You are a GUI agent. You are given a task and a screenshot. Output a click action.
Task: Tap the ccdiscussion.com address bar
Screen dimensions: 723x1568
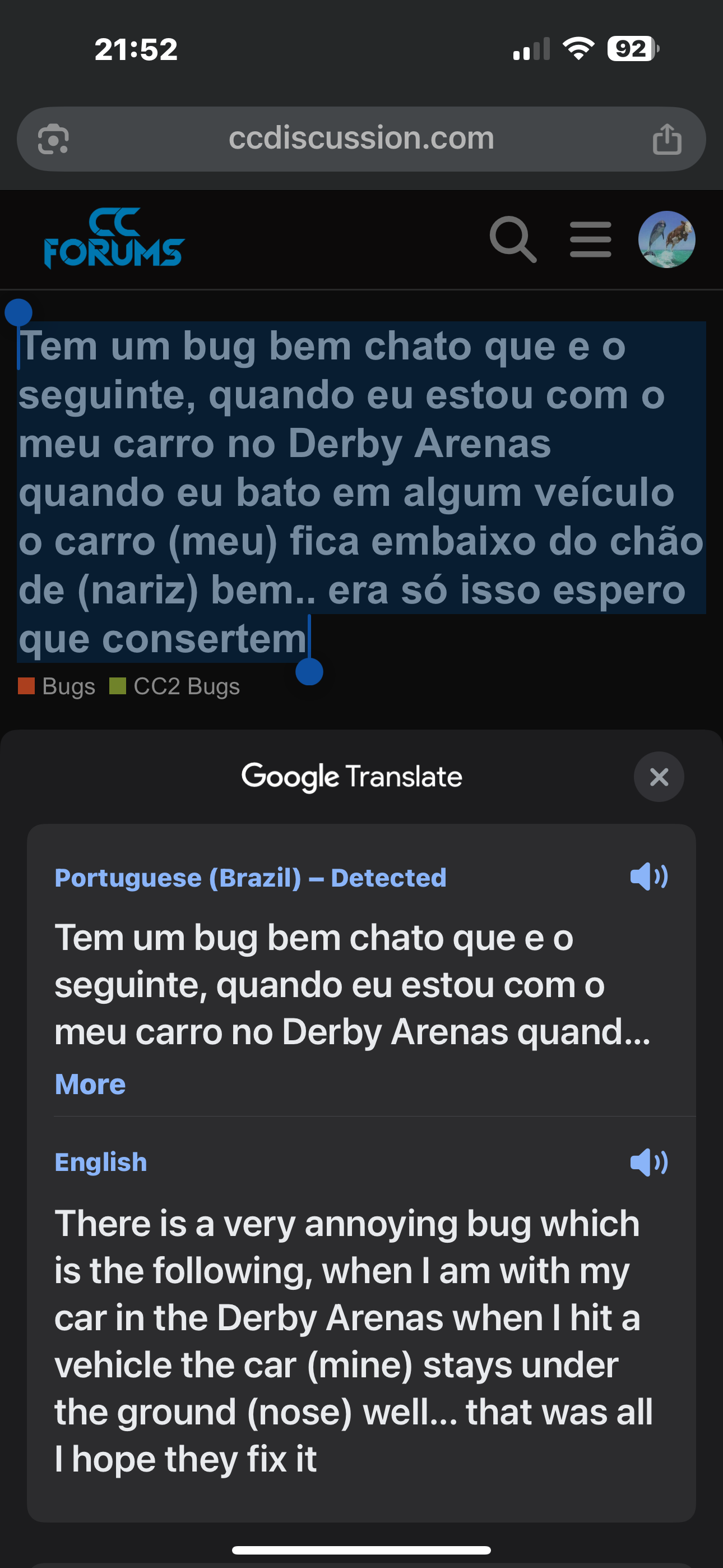[x=361, y=139]
